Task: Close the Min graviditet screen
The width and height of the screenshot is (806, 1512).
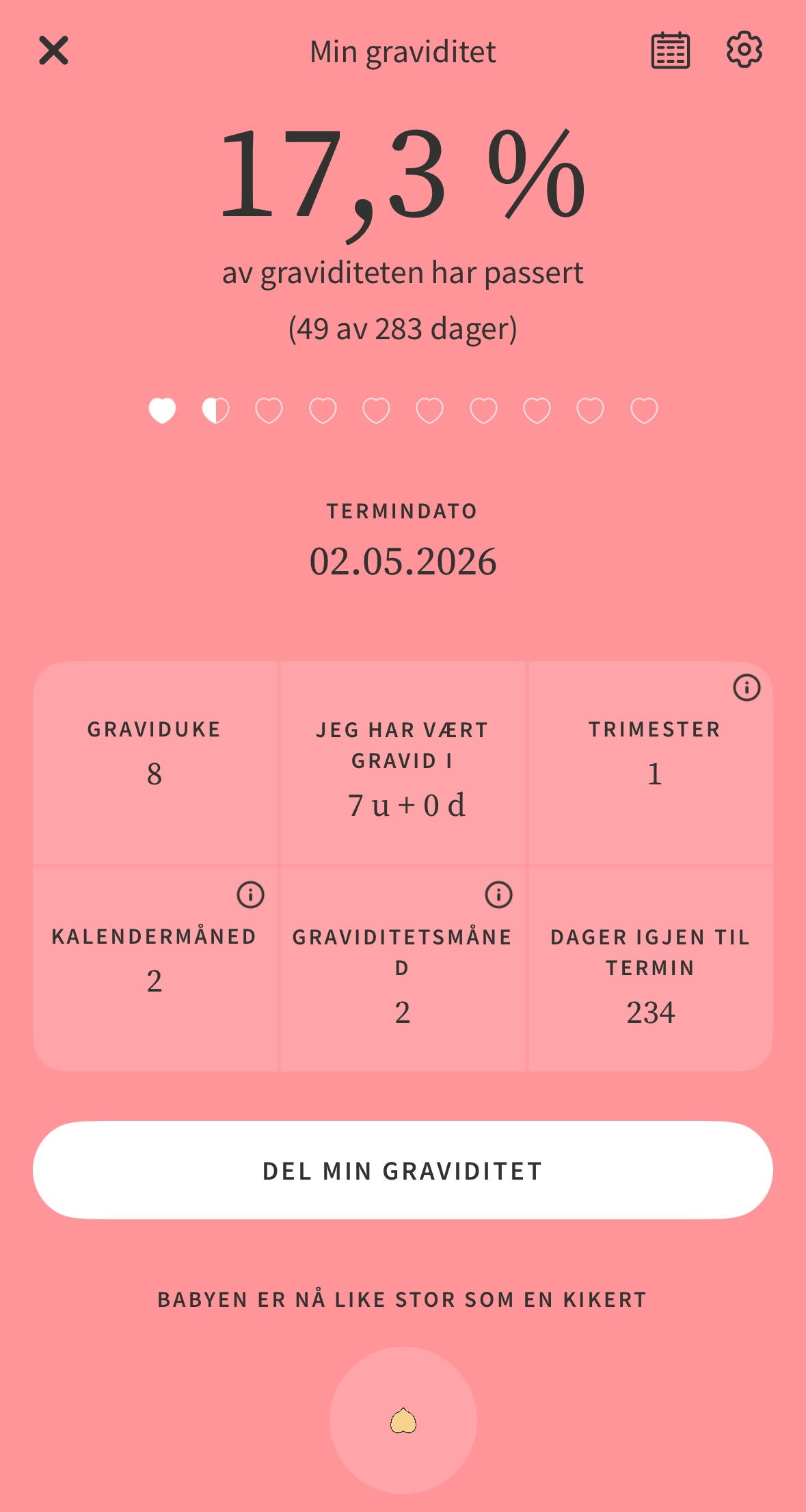Action: pyautogui.click(x=53, y=51)
